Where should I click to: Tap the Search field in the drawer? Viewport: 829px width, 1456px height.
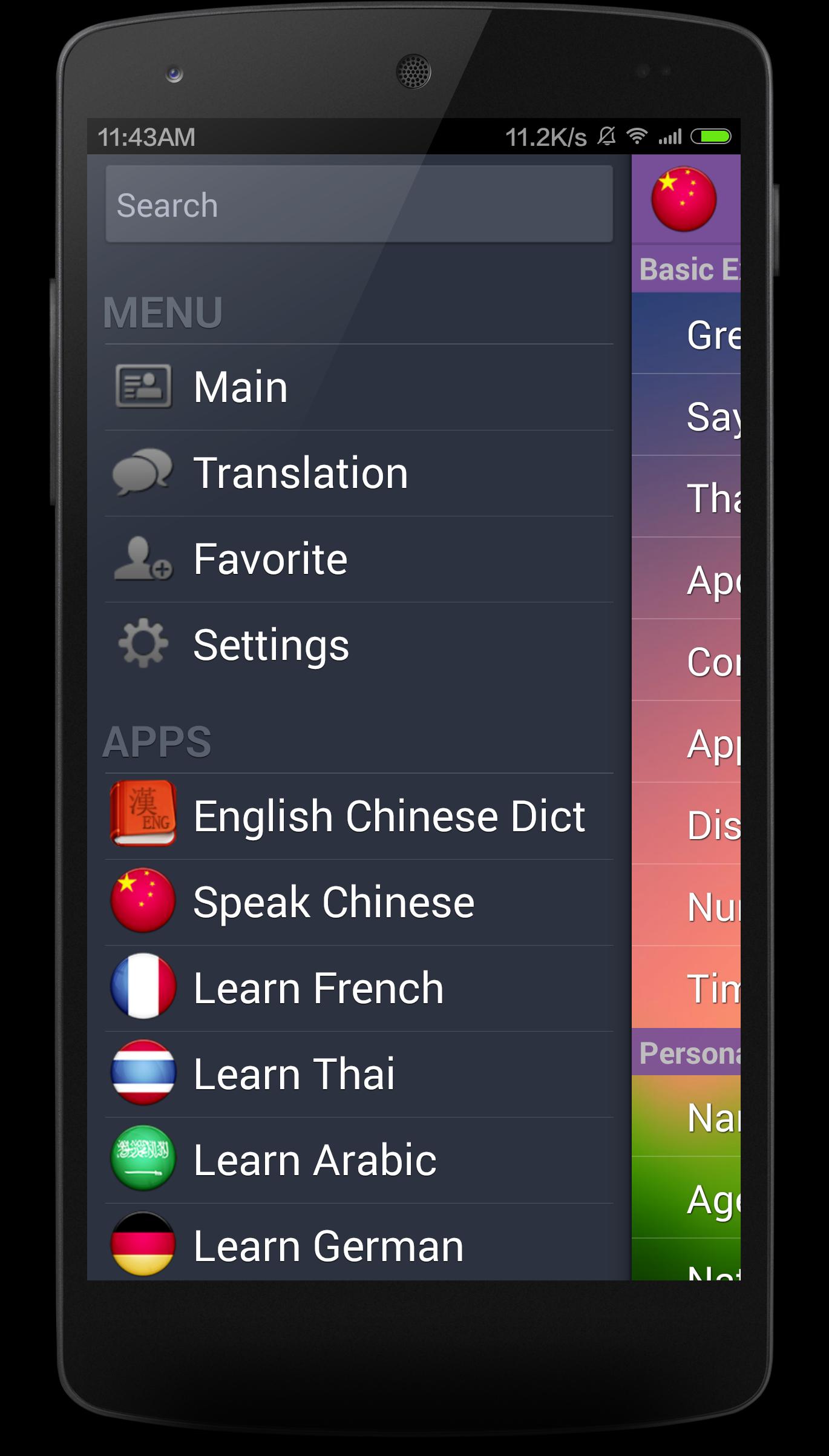point(359,205)
